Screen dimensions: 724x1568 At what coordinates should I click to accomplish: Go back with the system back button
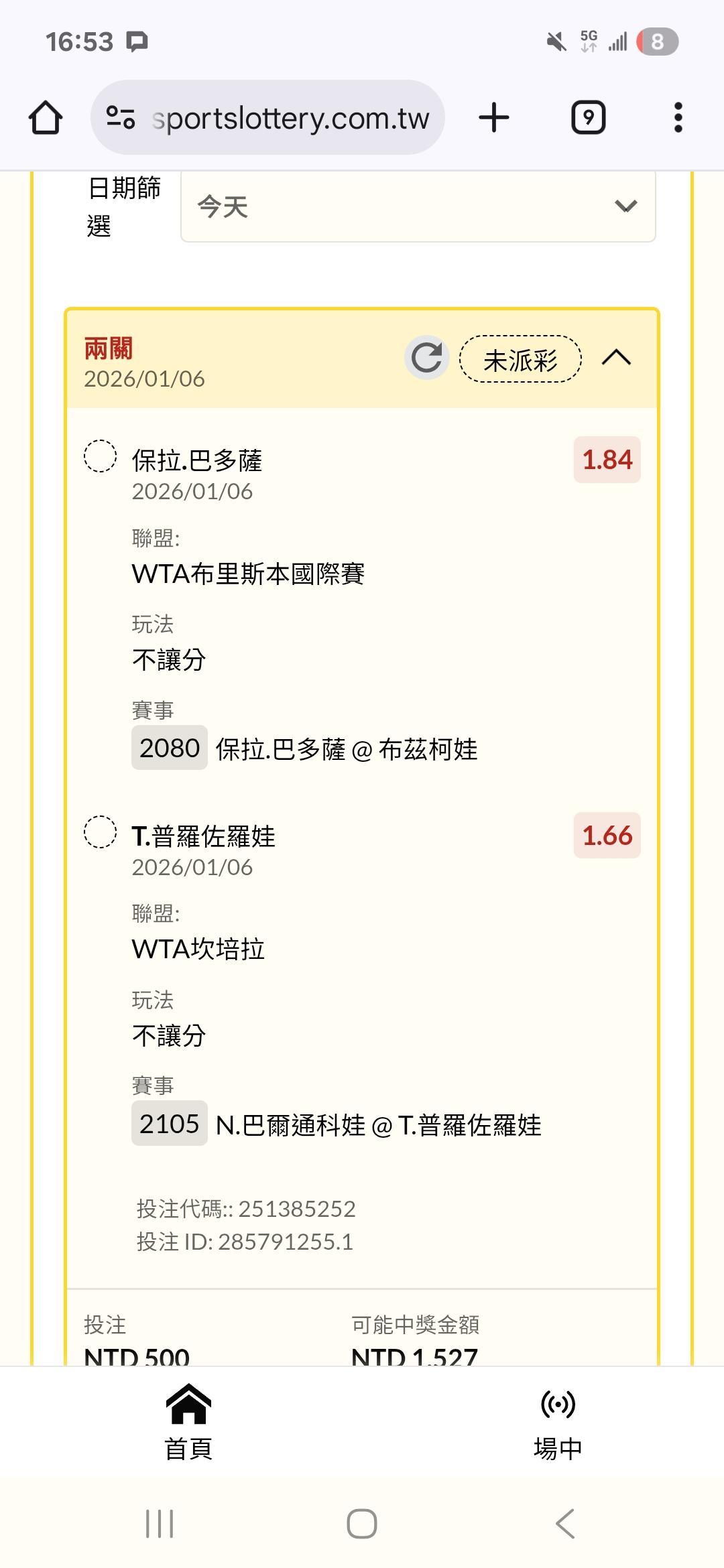pos(565,1524)
